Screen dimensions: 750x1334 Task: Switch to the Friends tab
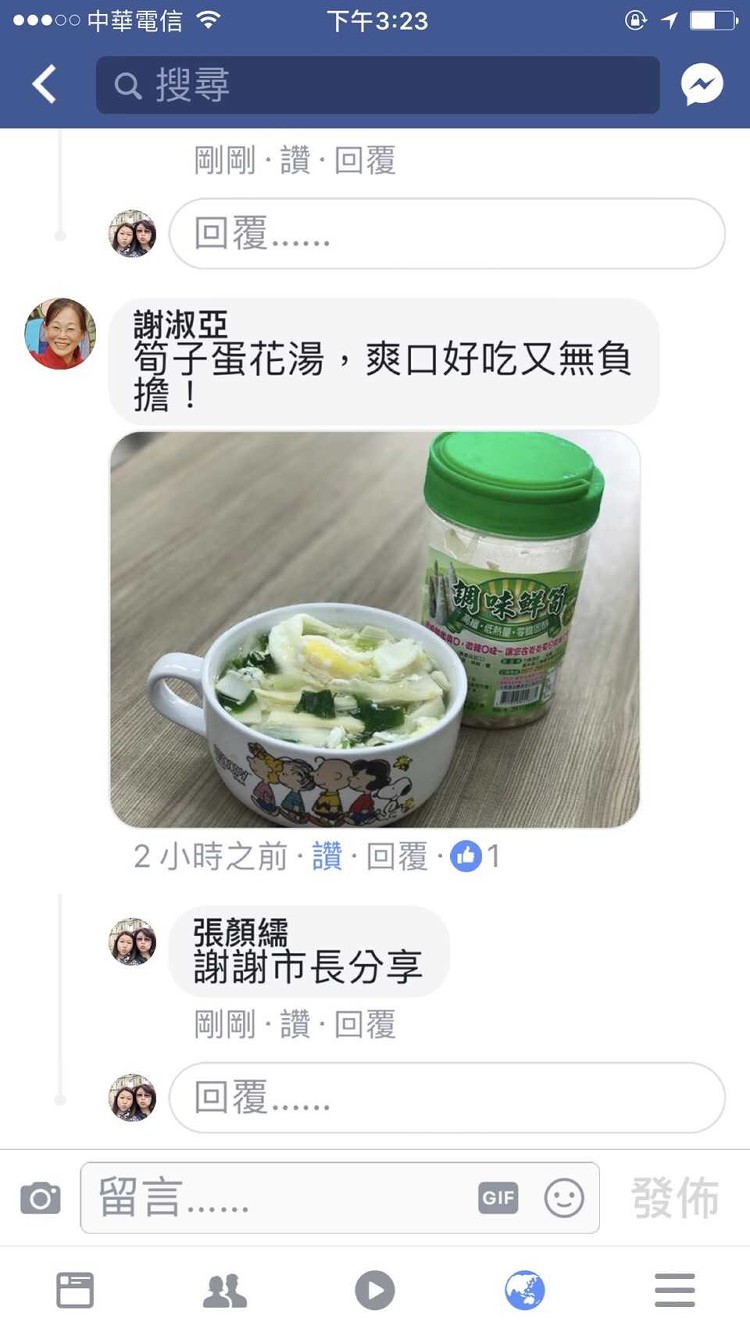pyautogui.click(x=225, y=1290)
